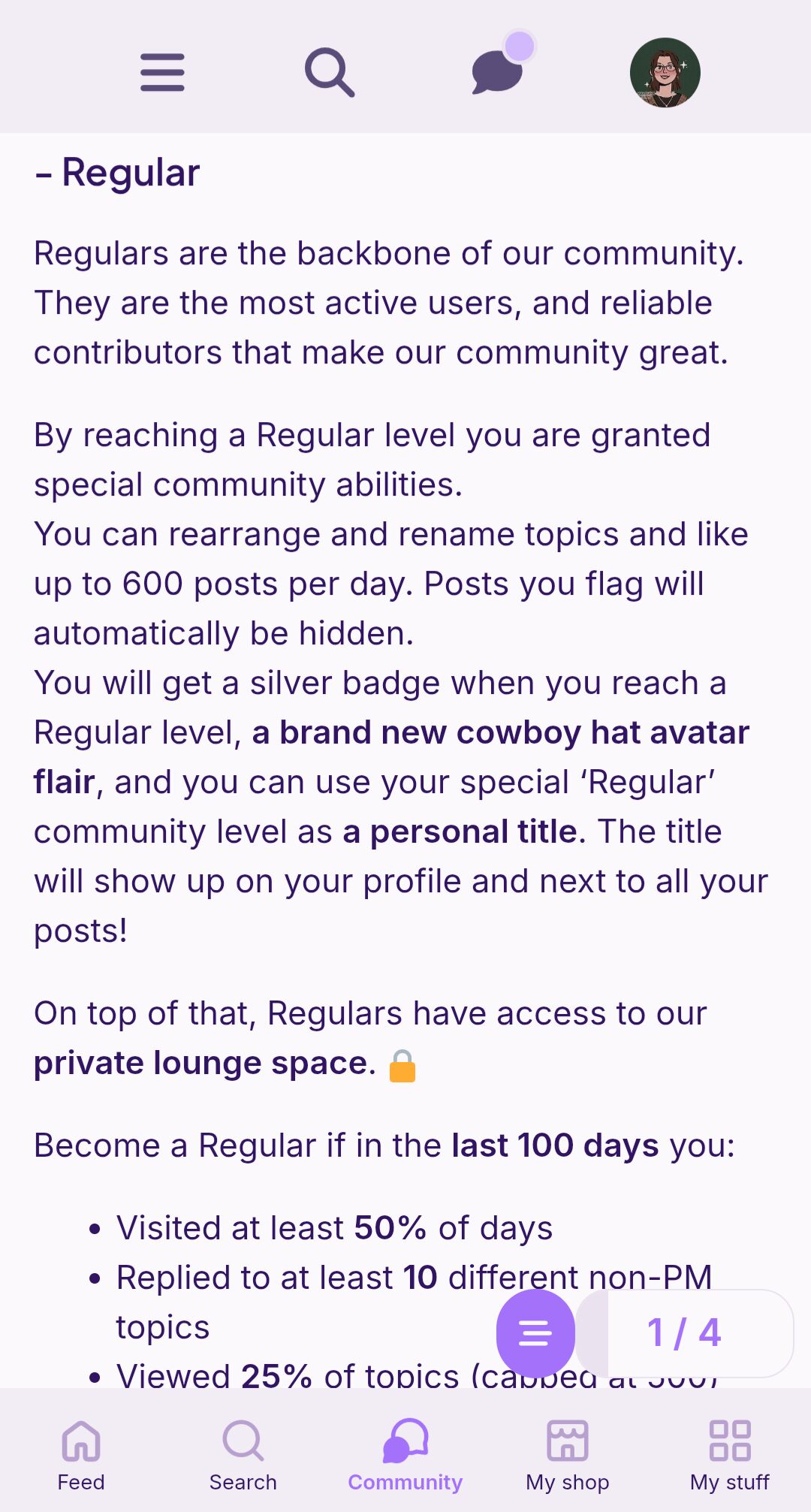Open chat messages bubble

click(497, 72)
